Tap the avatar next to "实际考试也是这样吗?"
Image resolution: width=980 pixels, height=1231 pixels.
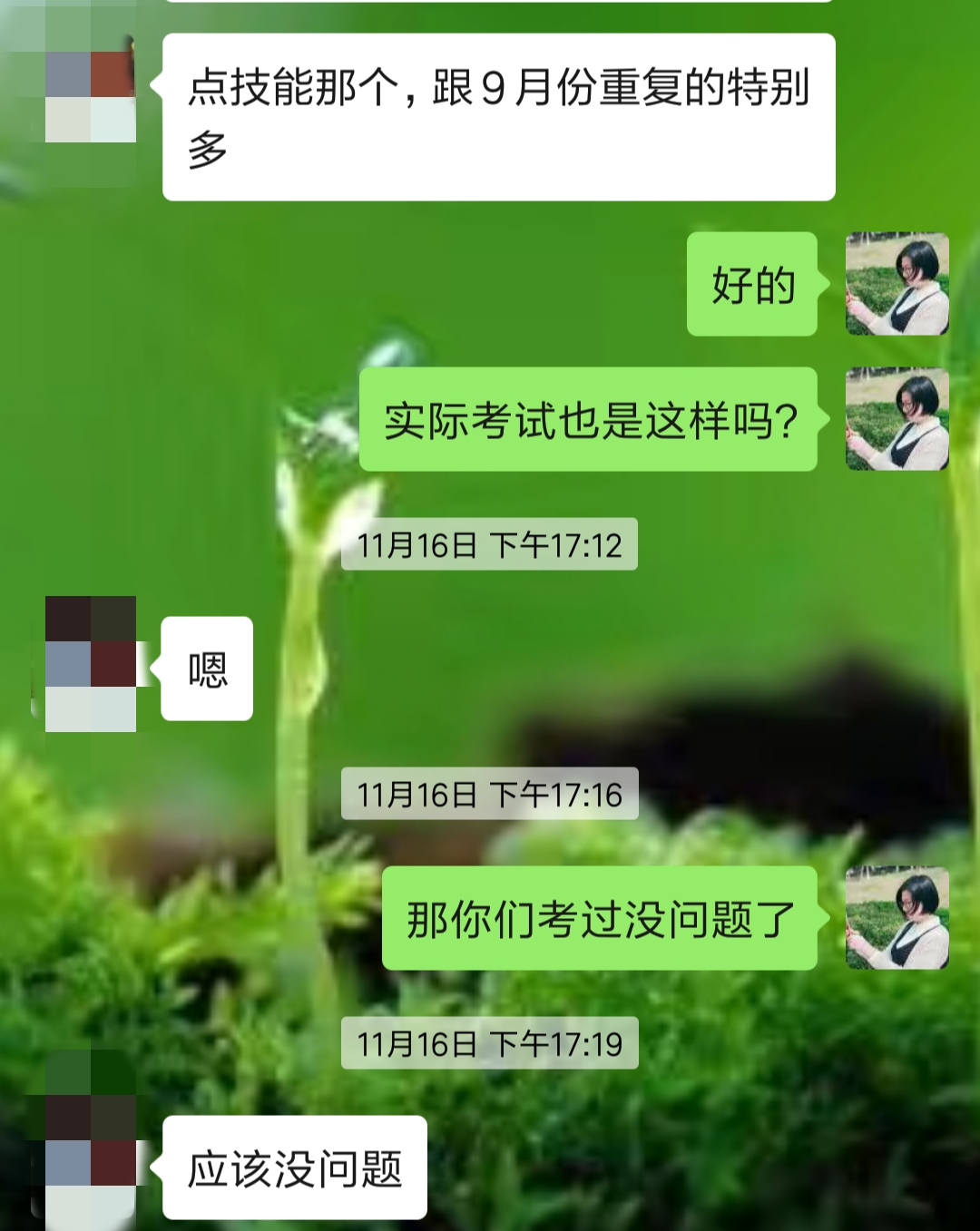click(x=897, y=419)
